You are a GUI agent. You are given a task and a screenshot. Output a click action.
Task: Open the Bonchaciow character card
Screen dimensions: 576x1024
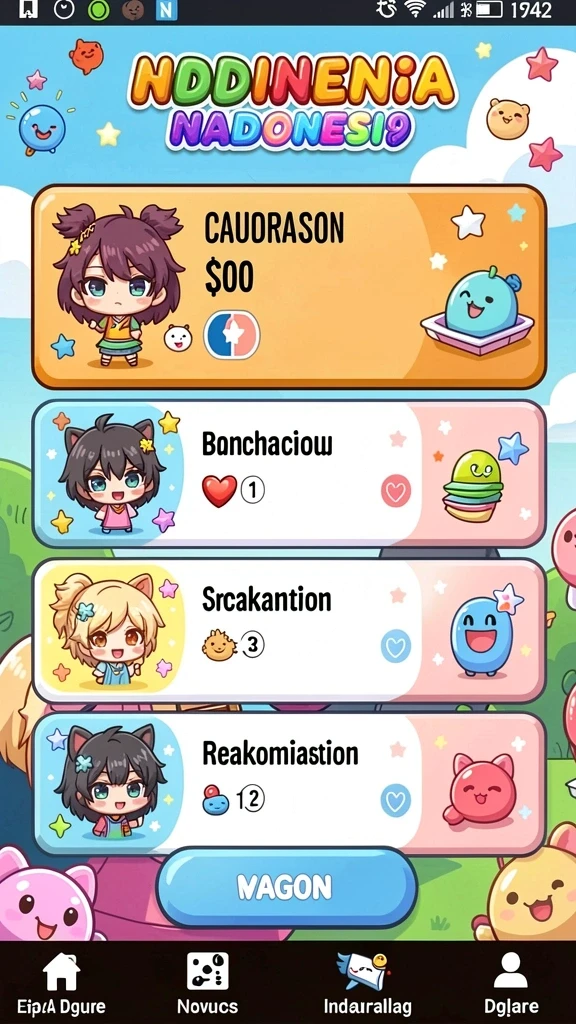click(x=289, y=473)
